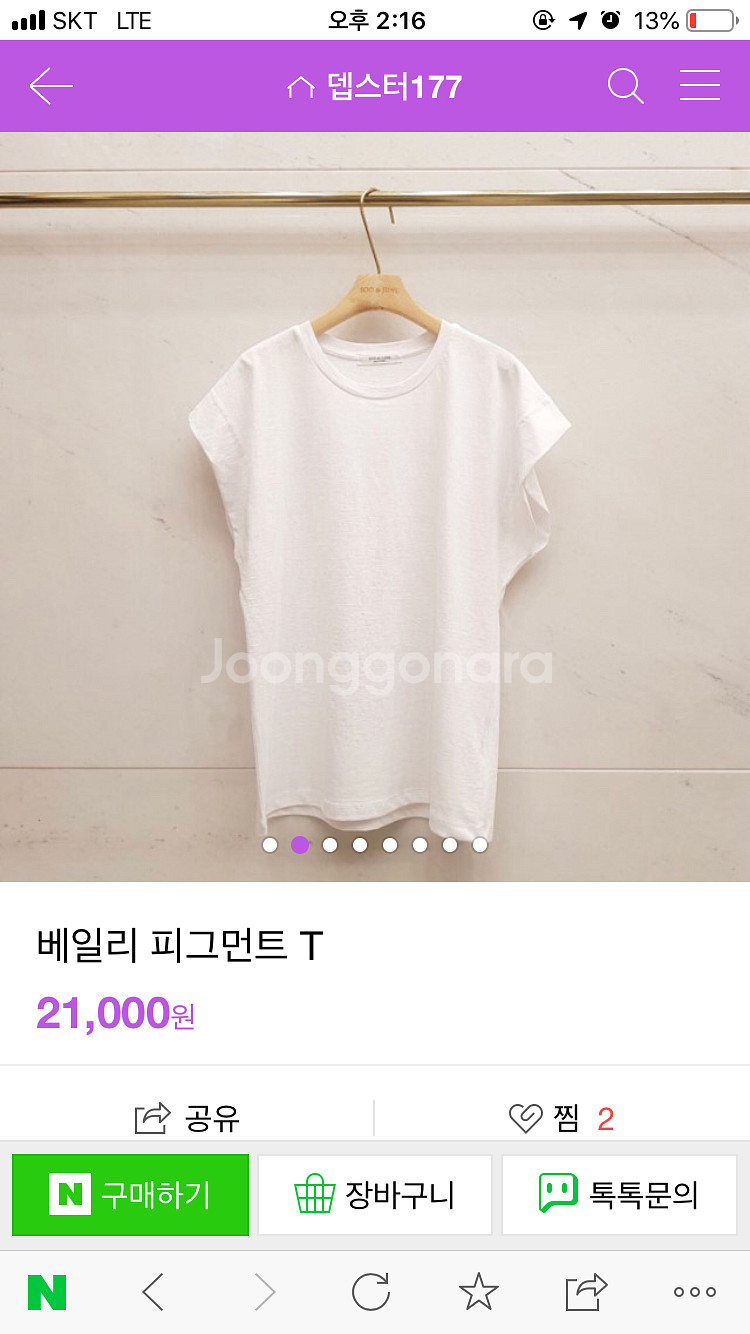Go back using the purple header arrow

tap(51, 87)
